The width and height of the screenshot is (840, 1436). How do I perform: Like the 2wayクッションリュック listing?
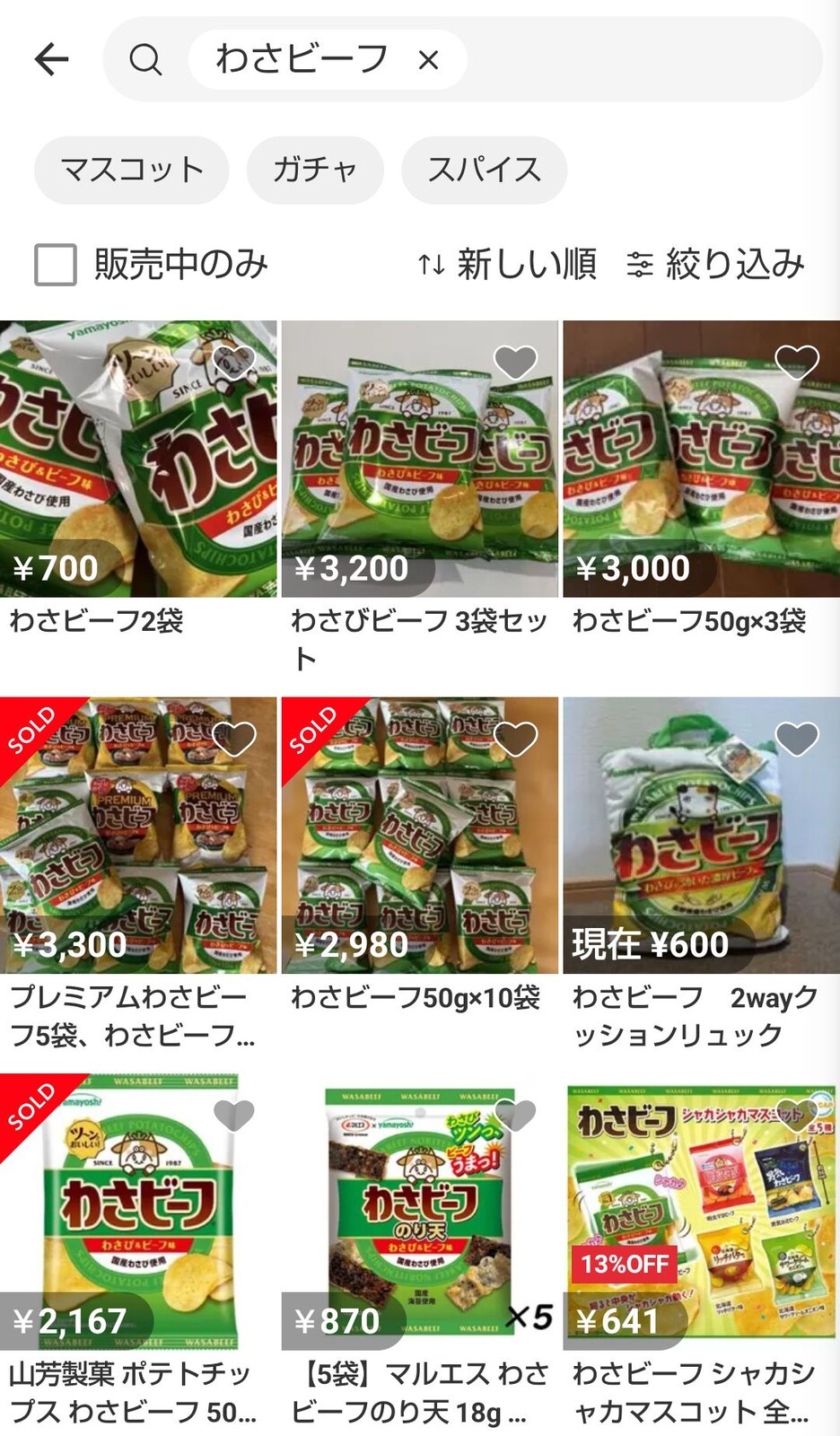tap(797, 739)
